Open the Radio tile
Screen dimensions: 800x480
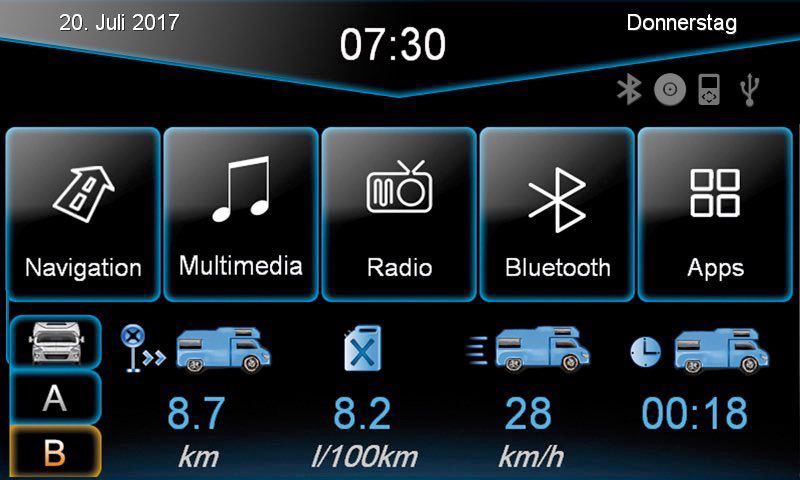[399, 214]
